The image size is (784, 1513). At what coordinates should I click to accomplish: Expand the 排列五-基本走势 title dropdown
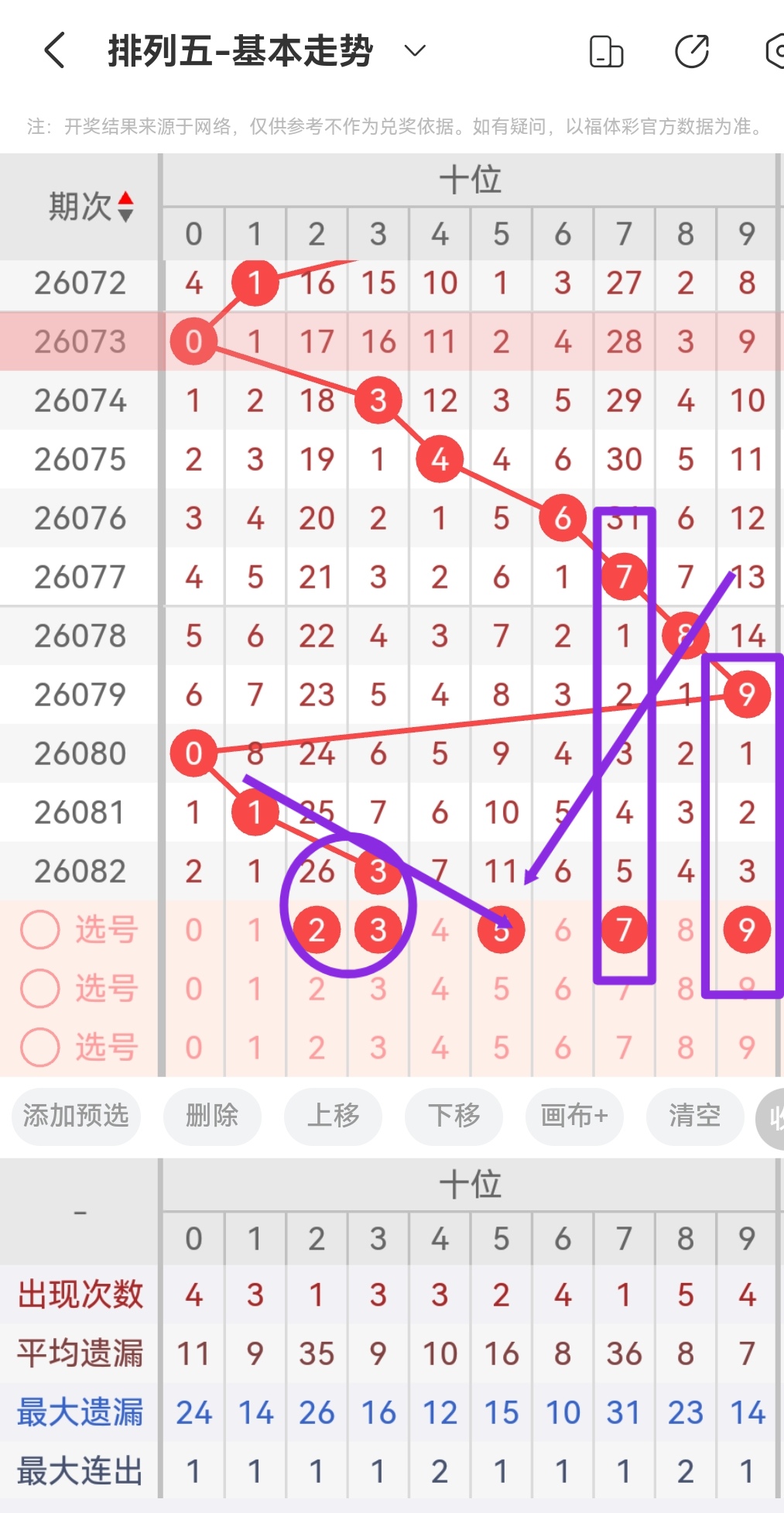click(x=416, y=51)
